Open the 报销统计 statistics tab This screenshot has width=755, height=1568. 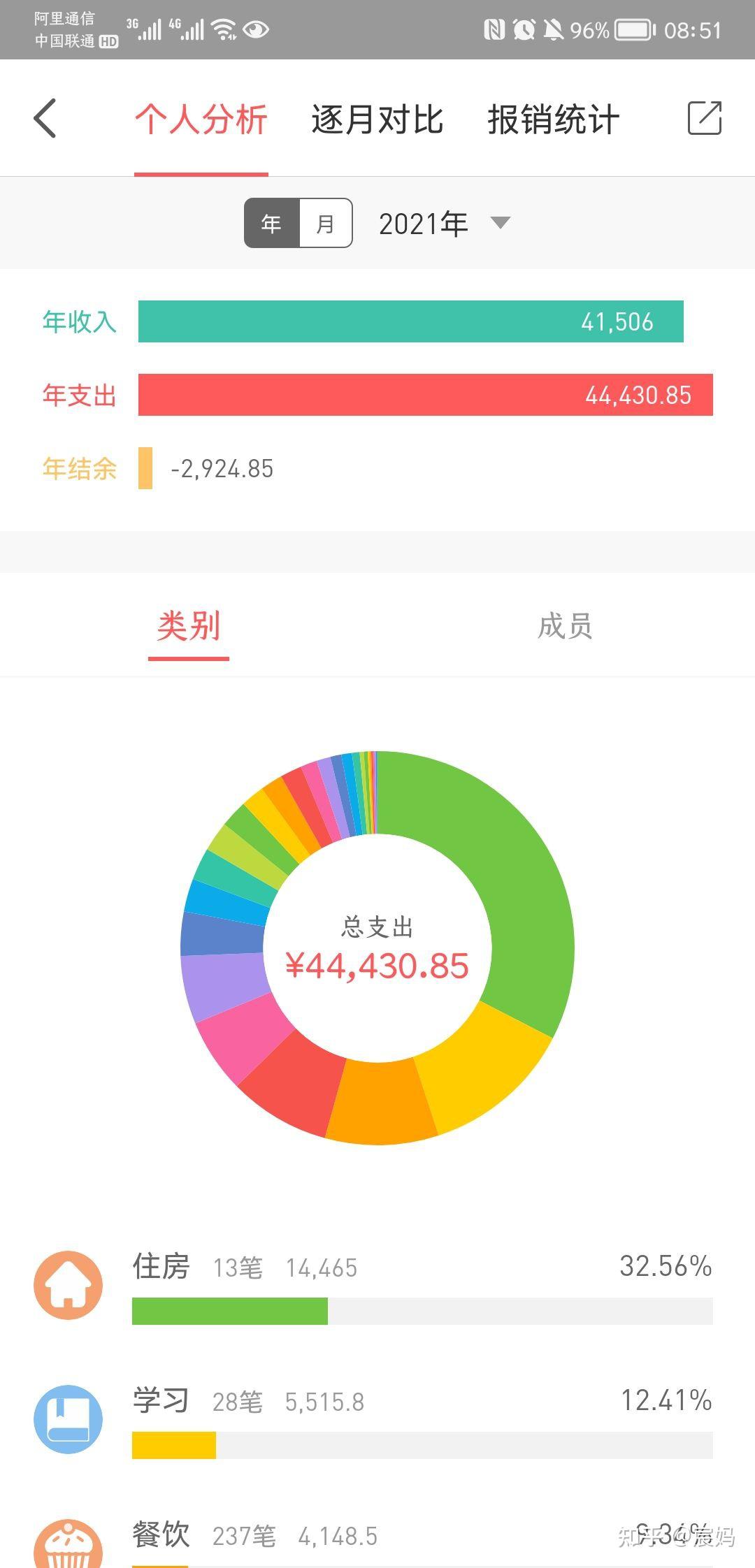(x=552, y=119)
